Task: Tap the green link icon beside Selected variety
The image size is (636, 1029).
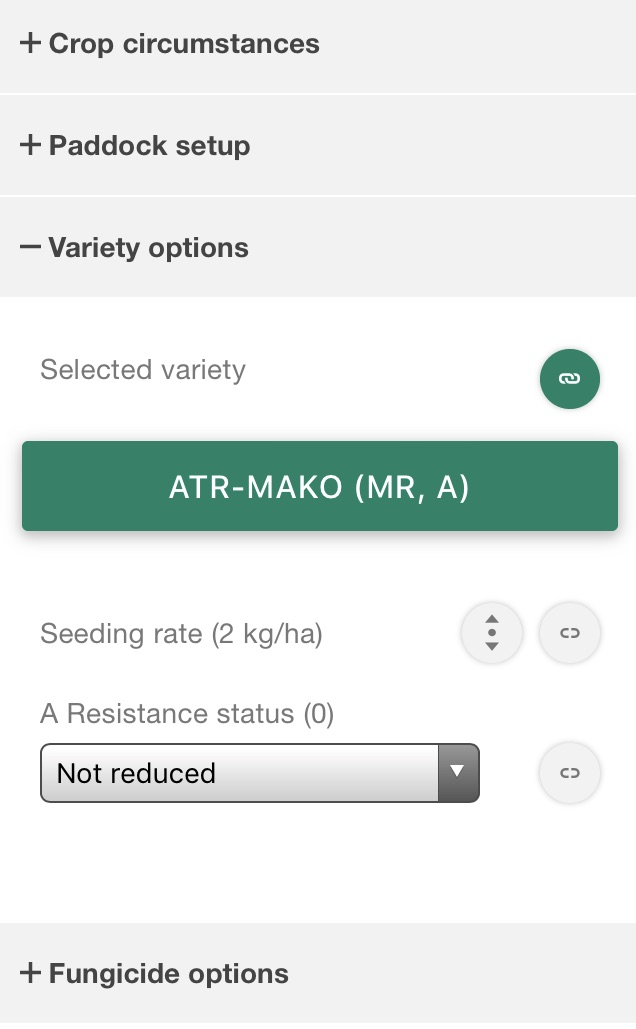Action: point(569,379)
